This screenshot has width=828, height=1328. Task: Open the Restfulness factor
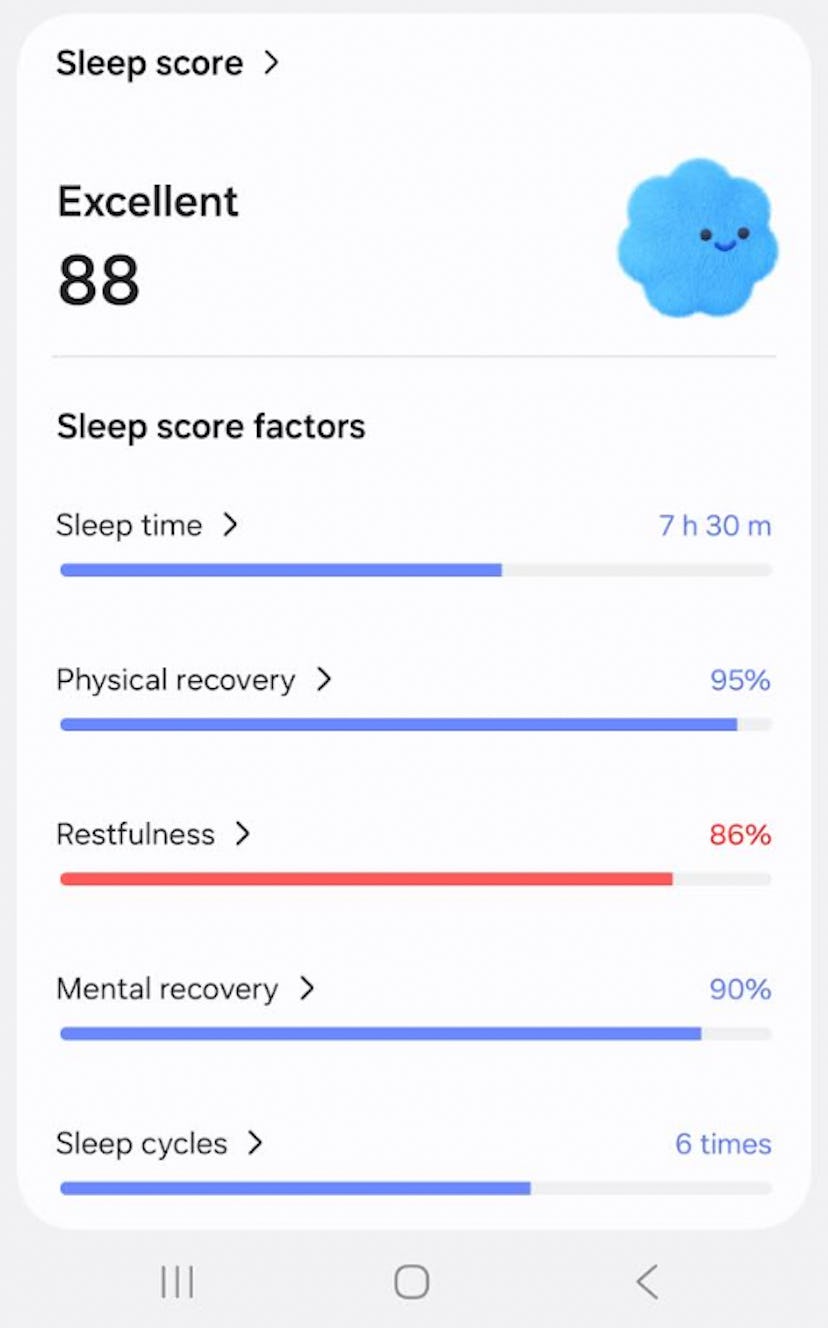pos(153,834)
